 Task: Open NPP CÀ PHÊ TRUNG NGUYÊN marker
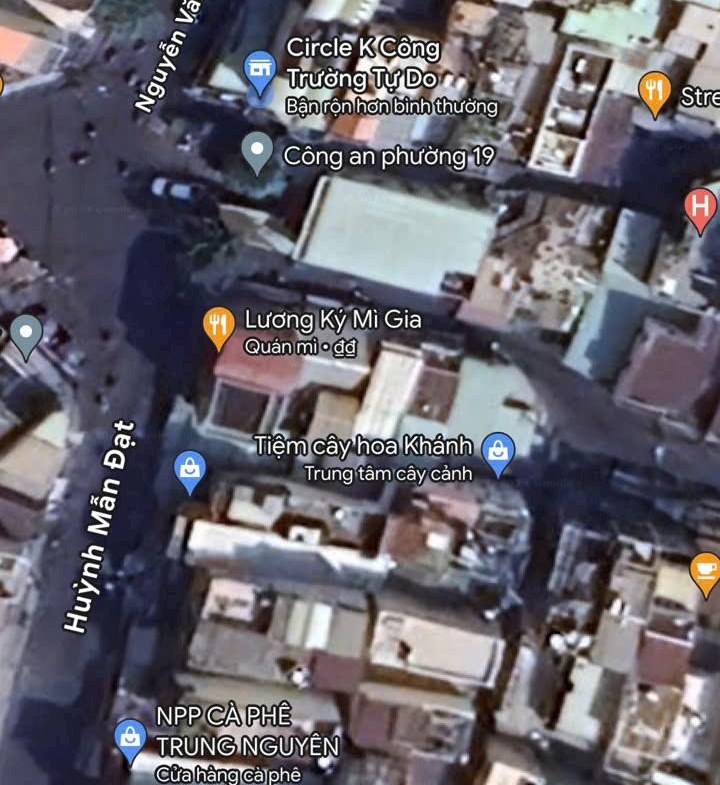(130, 739)
